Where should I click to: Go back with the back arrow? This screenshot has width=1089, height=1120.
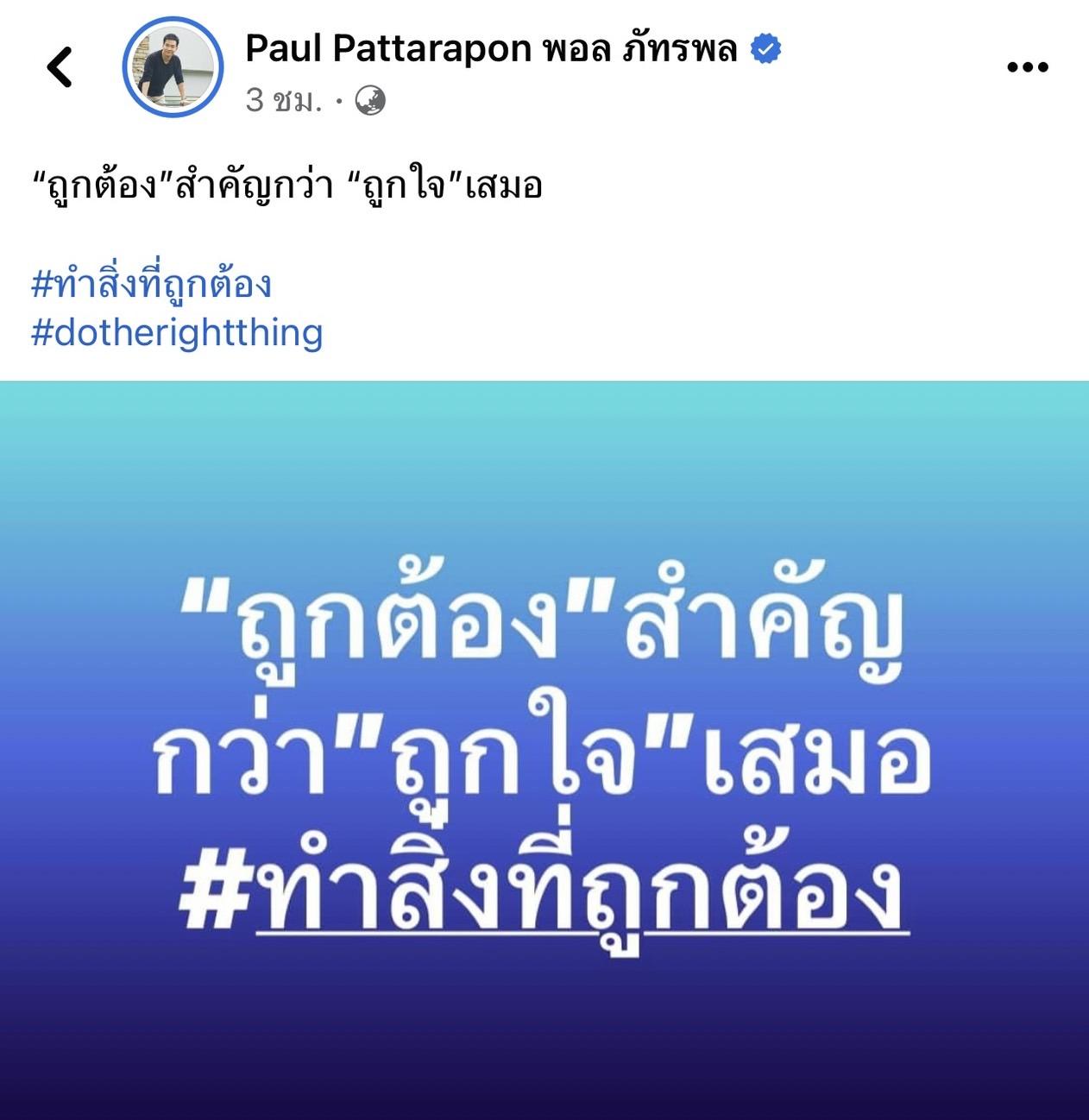point(60,67)
